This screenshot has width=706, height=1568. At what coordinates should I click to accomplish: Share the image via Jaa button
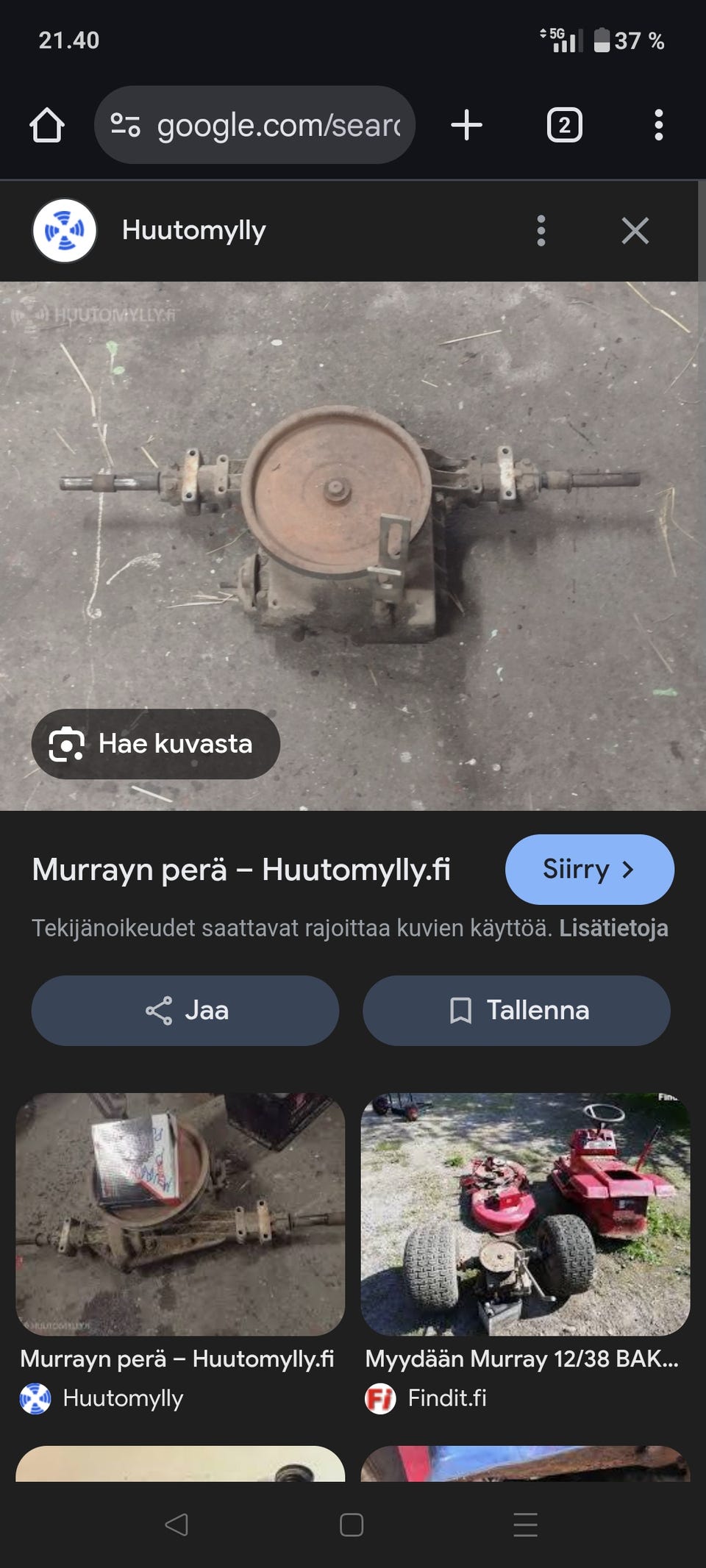point(184,1010)
